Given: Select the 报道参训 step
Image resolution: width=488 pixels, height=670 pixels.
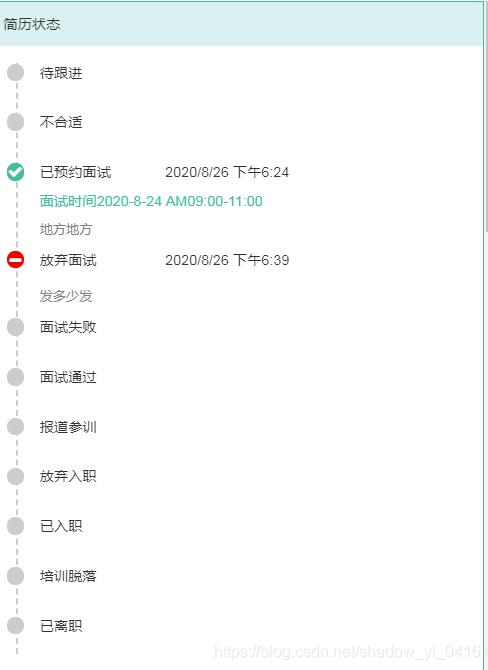Looking at the screenshot, I should (x=68, y=426).
